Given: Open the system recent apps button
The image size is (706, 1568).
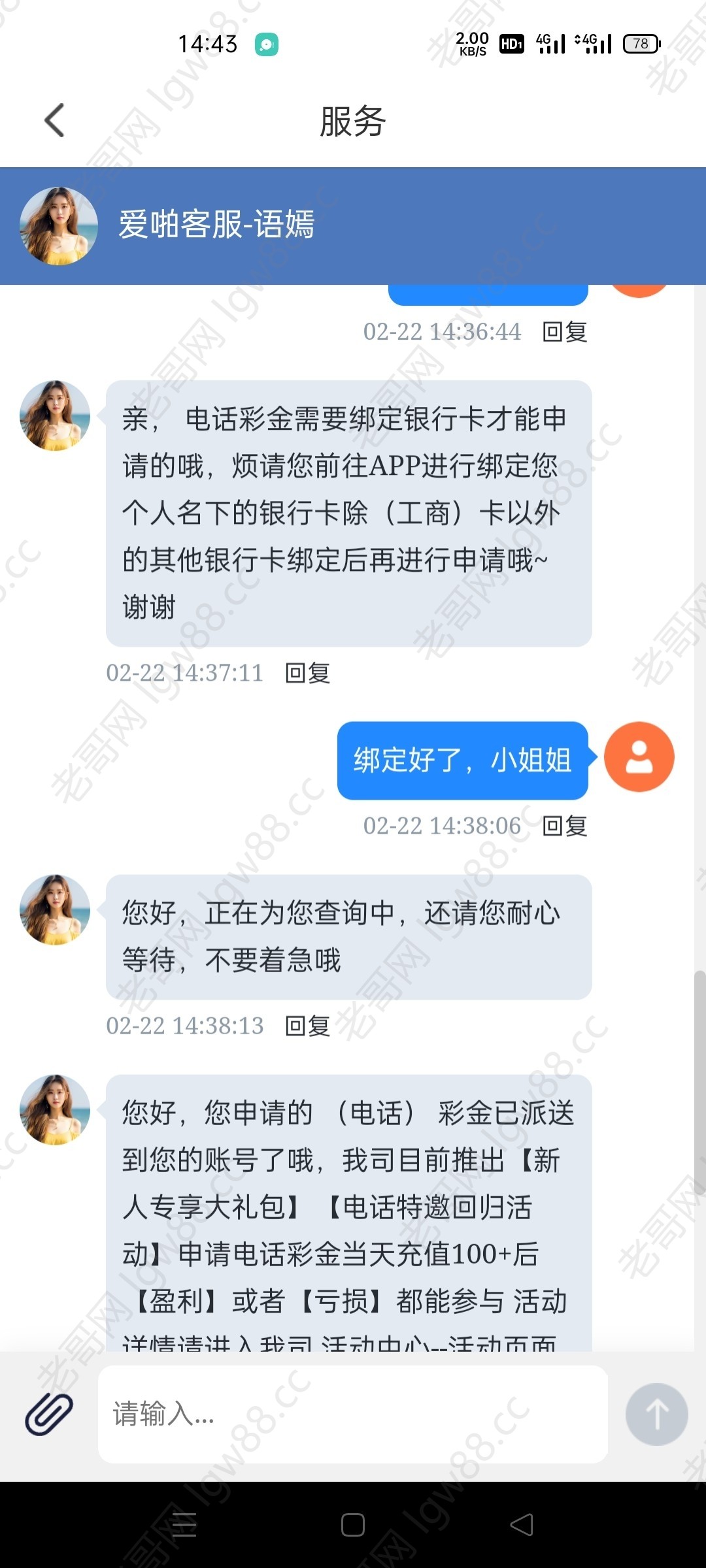Looking at the screenshot, I should coord(184,1525).
